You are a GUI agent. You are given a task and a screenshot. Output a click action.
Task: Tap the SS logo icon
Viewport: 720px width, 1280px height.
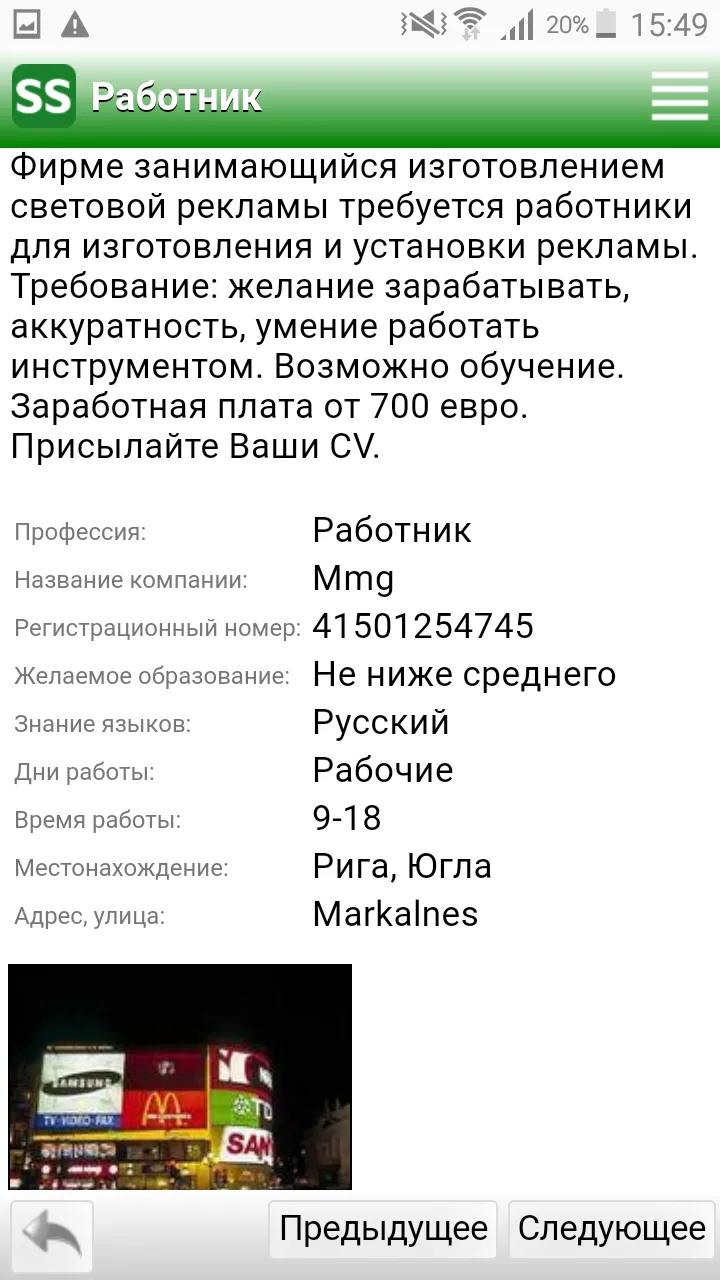click(44, 96)
